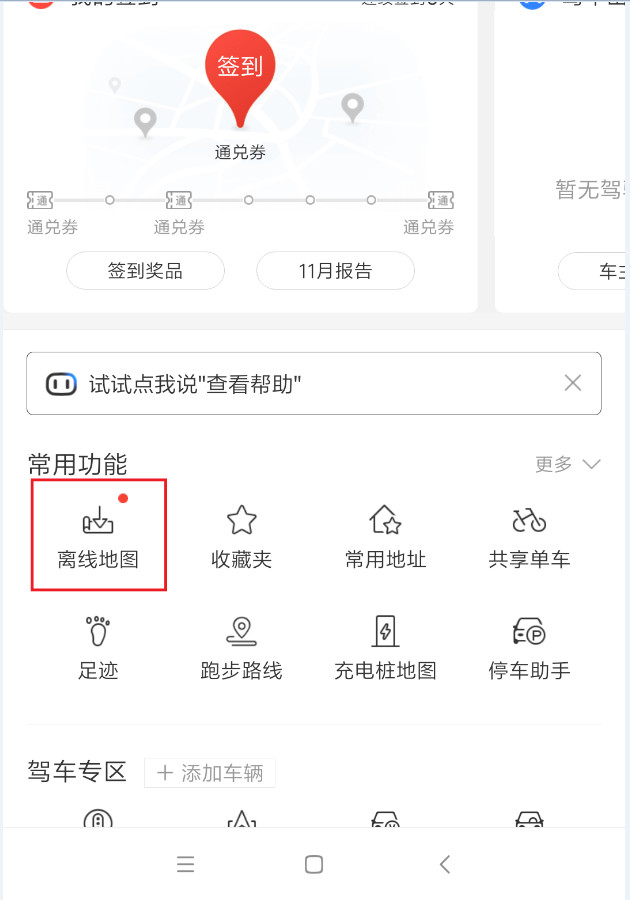Open recent apps from navigation bar
Screen dimensions: 630x900
coord(185,865)
